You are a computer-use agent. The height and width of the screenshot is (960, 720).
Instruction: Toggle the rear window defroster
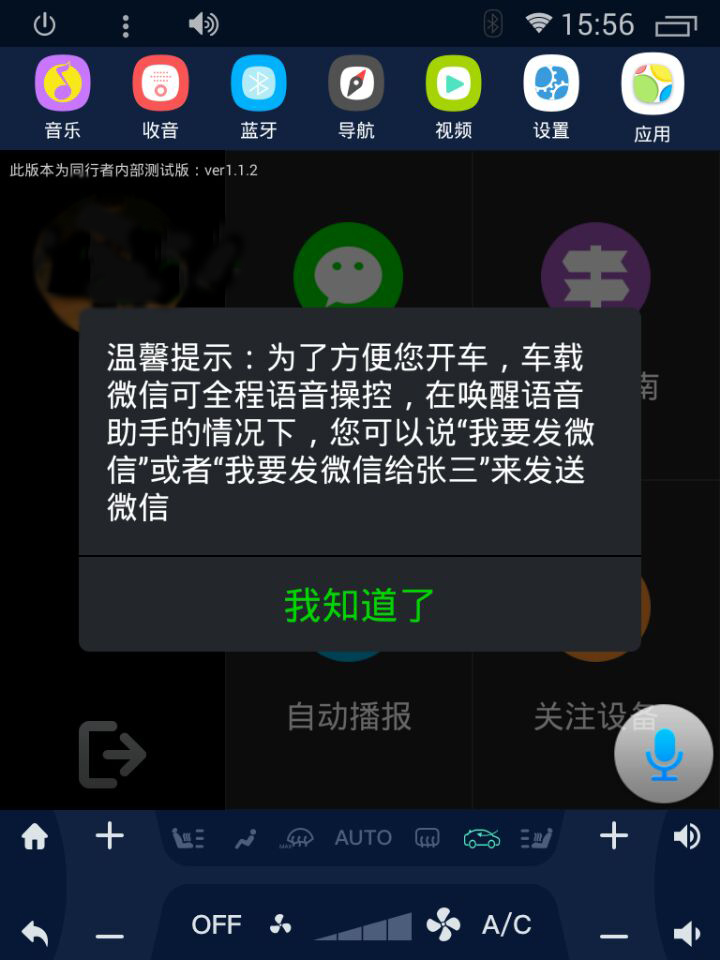[426, 838]
